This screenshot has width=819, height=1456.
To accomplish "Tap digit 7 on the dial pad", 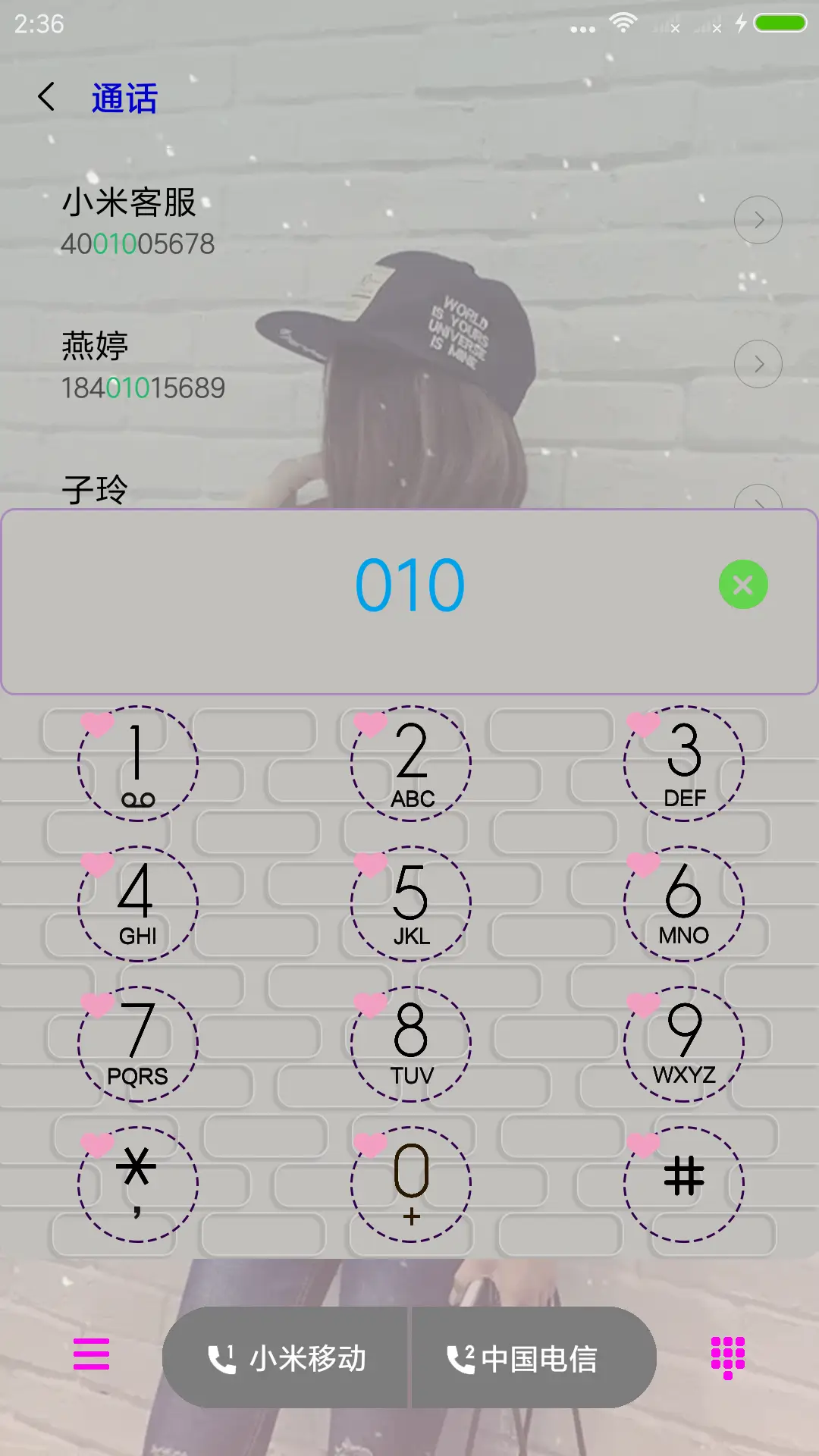I will tap(136, 1043).
